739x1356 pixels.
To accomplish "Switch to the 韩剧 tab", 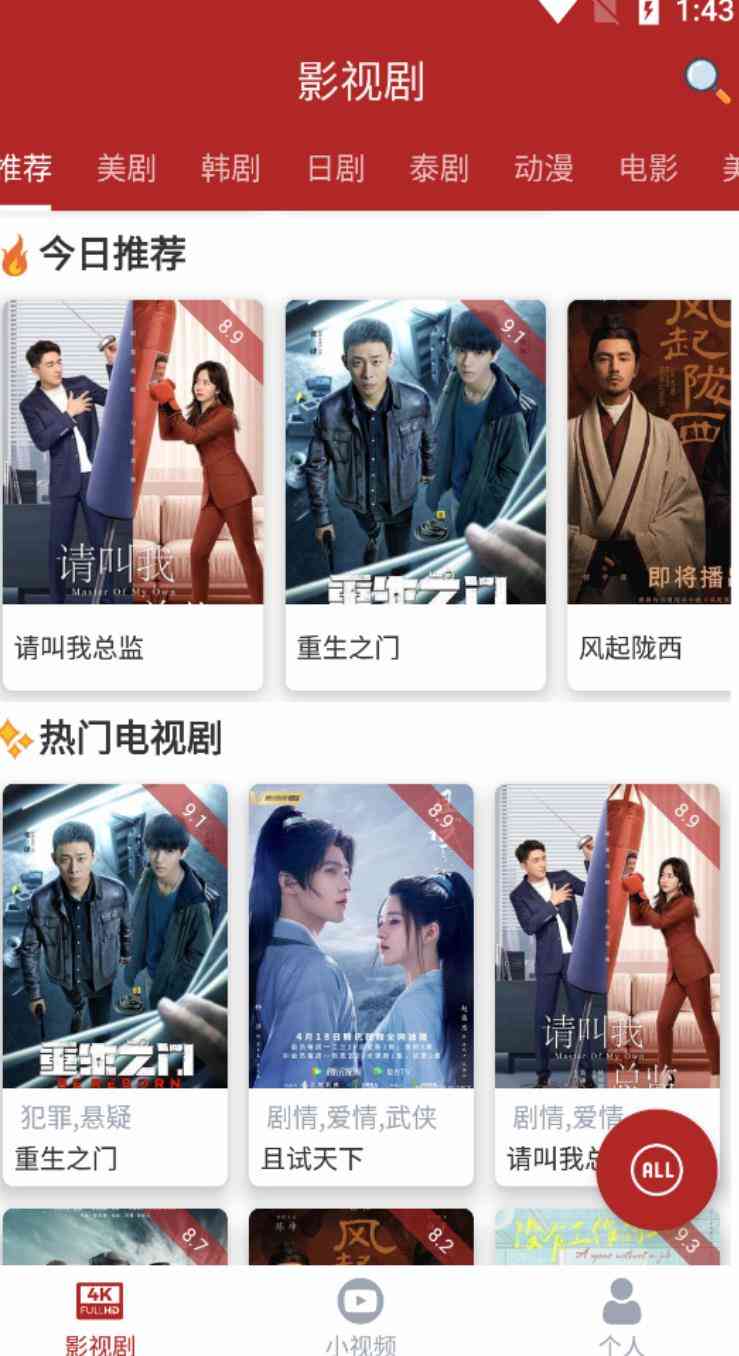I will [230, 168].
